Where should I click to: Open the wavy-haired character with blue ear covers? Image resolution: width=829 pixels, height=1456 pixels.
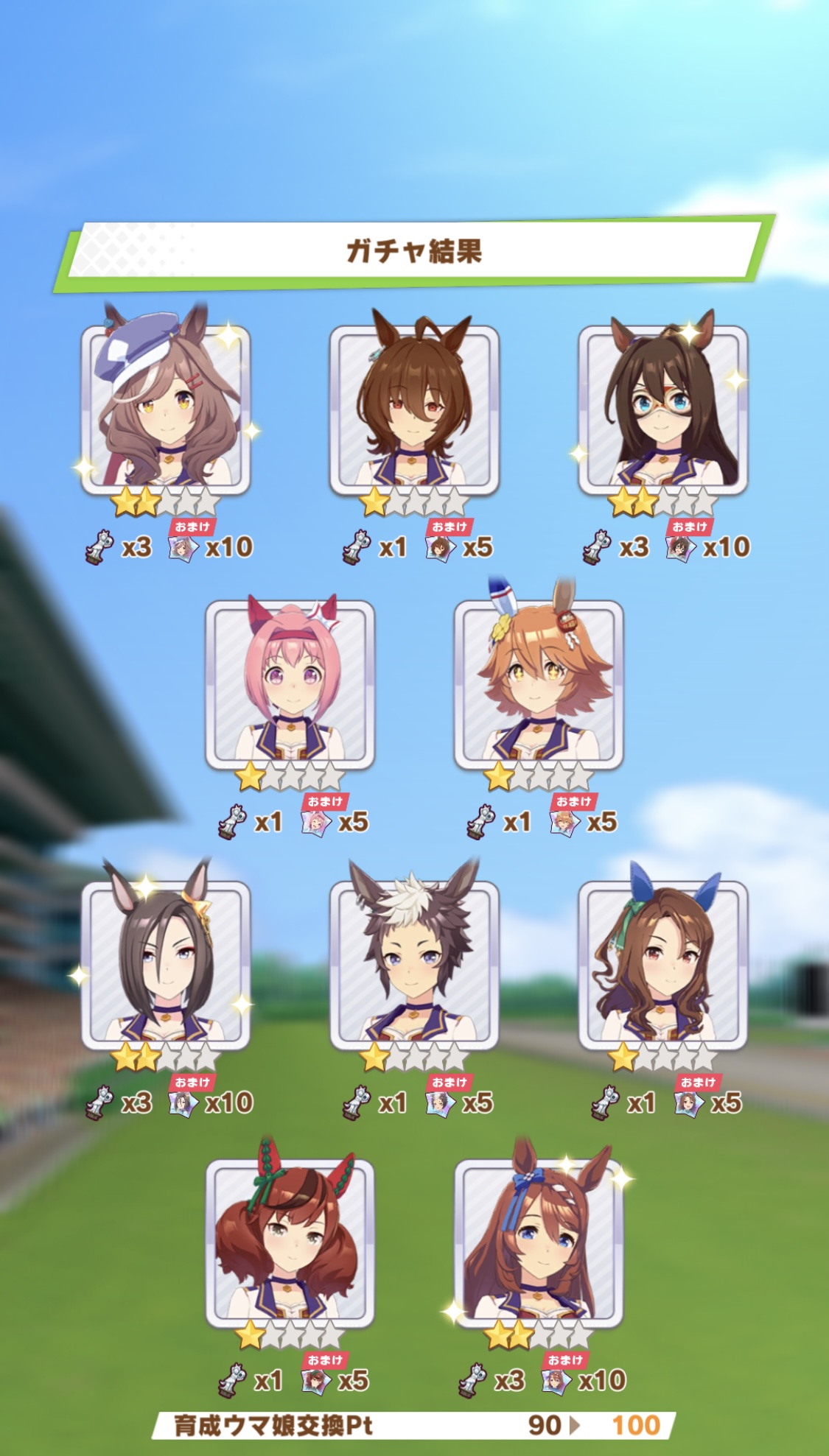(662, 965)
